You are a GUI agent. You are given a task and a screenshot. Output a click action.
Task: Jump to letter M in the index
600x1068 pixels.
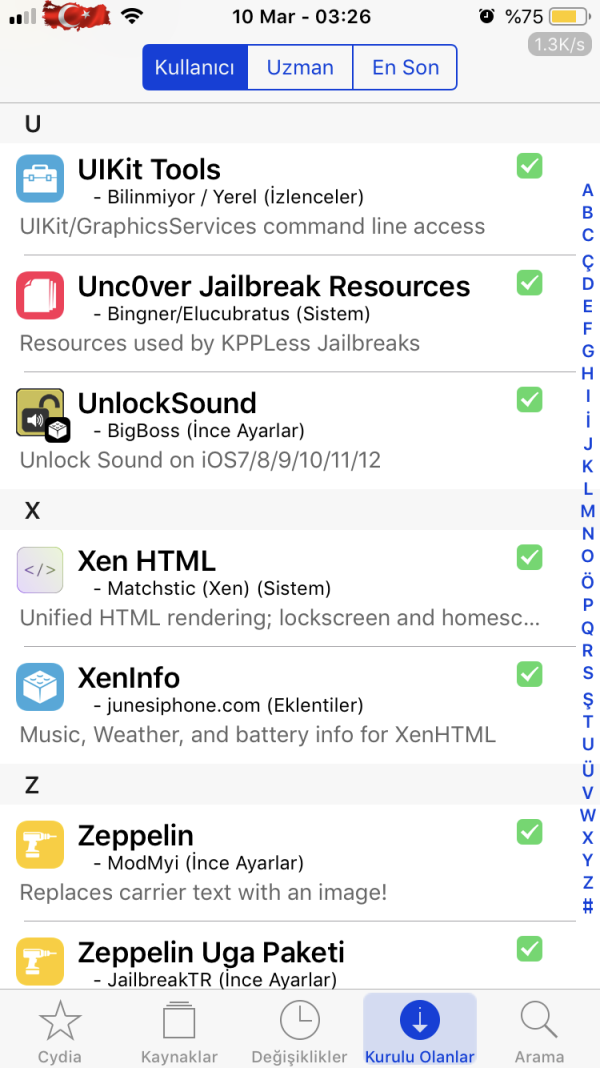pos(588,511)
